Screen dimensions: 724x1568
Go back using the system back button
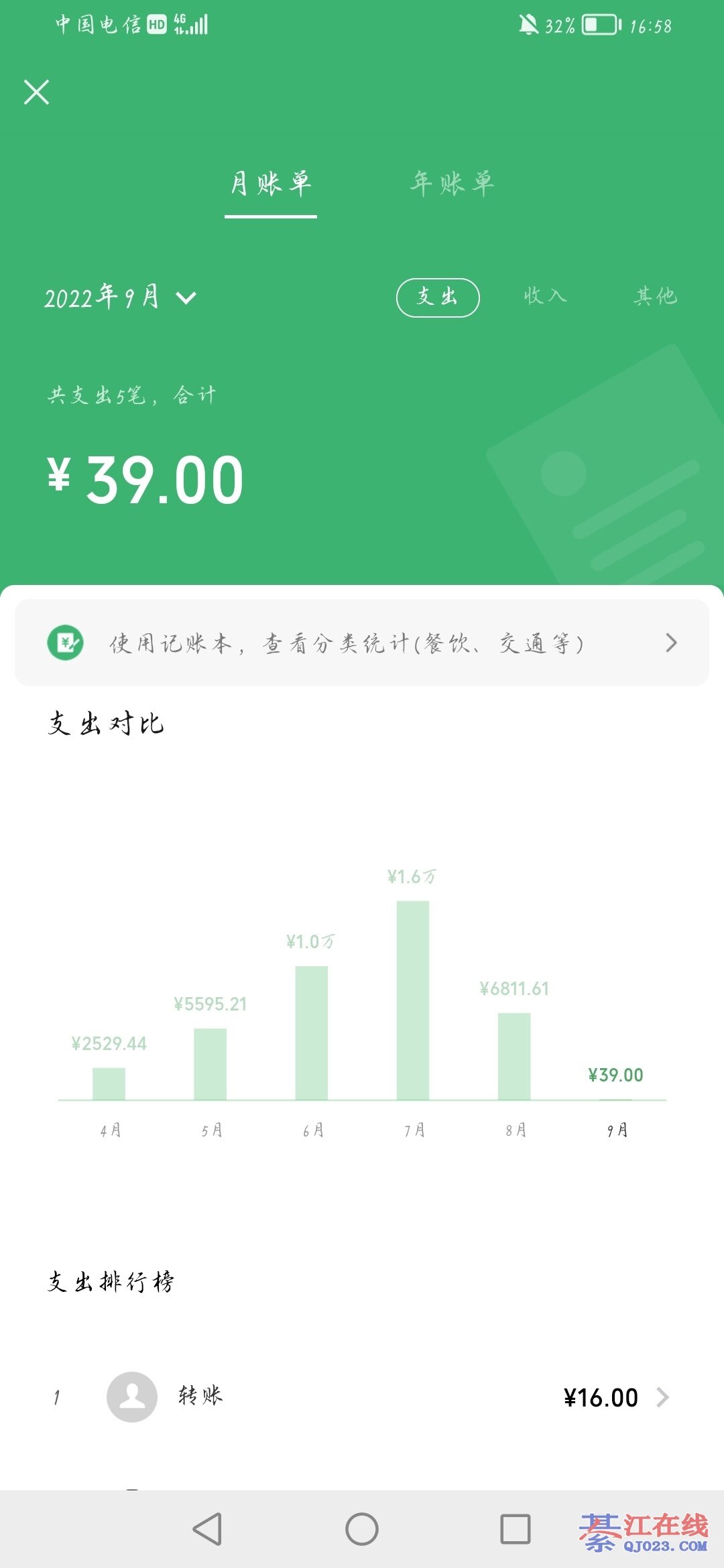point(207,1529)
